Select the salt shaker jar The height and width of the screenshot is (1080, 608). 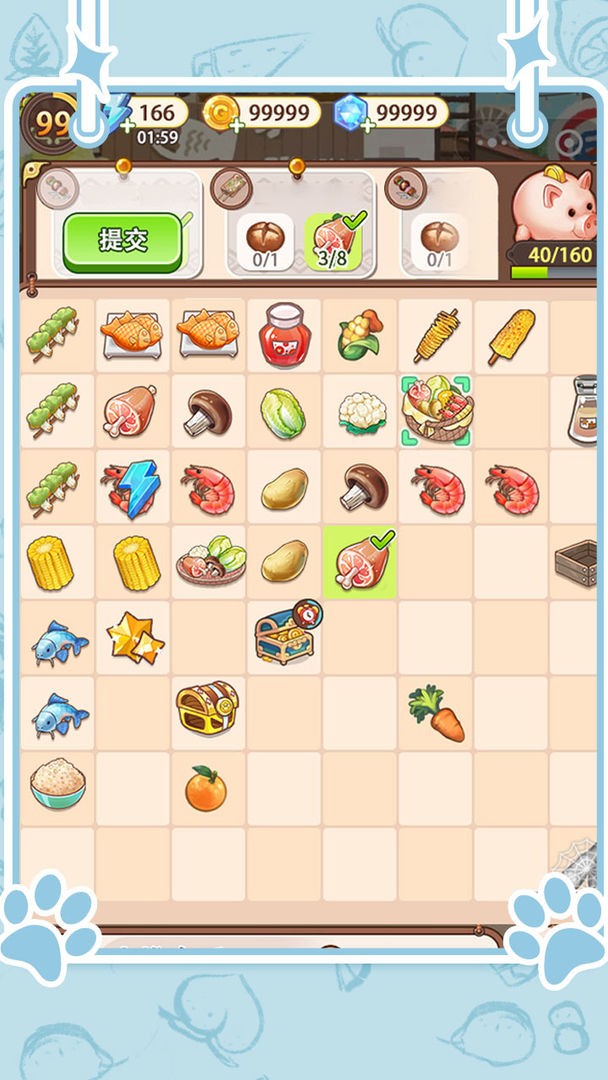point(583,409)
